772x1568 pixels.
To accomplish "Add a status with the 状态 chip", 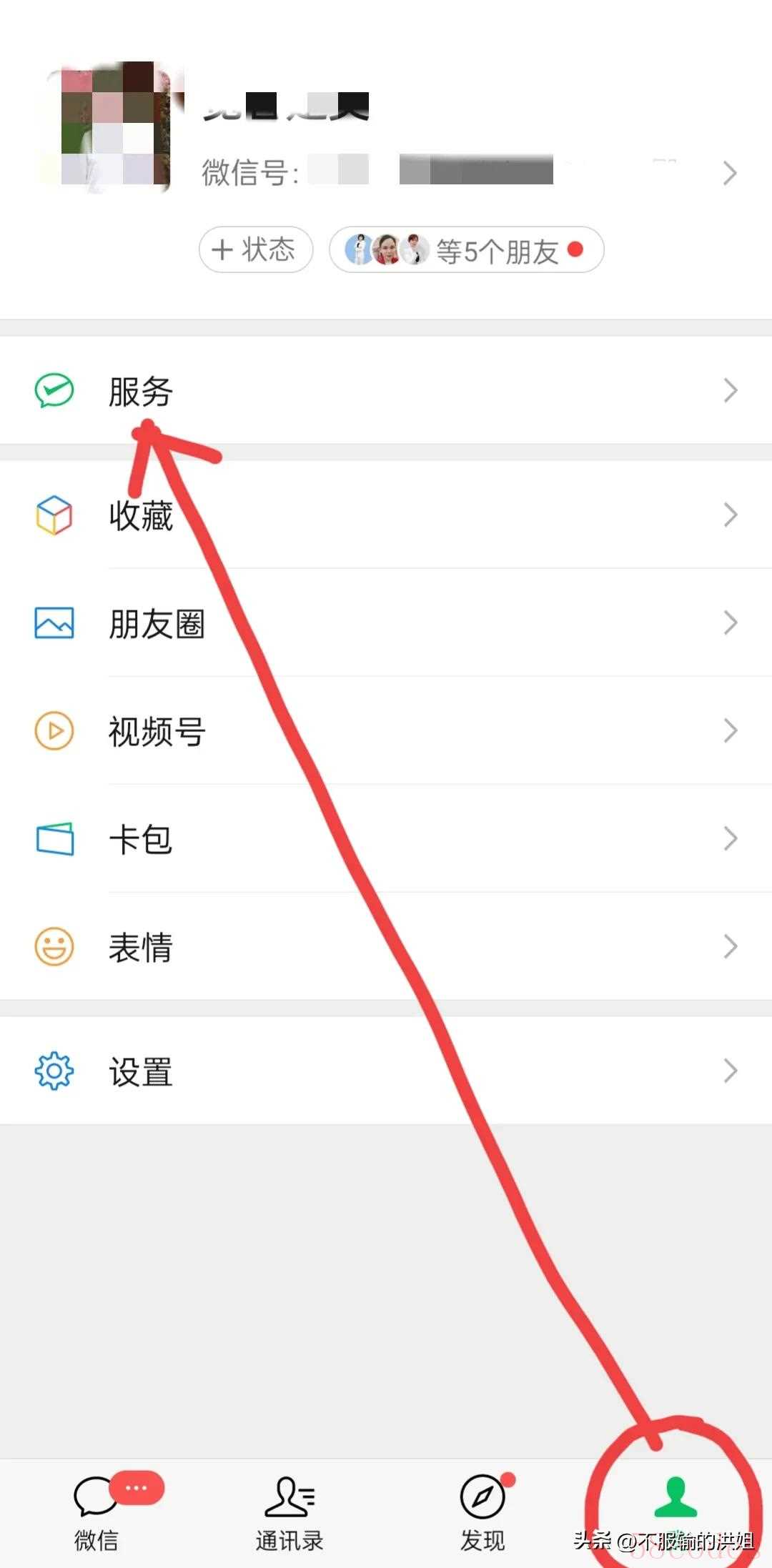I will 255,249.
